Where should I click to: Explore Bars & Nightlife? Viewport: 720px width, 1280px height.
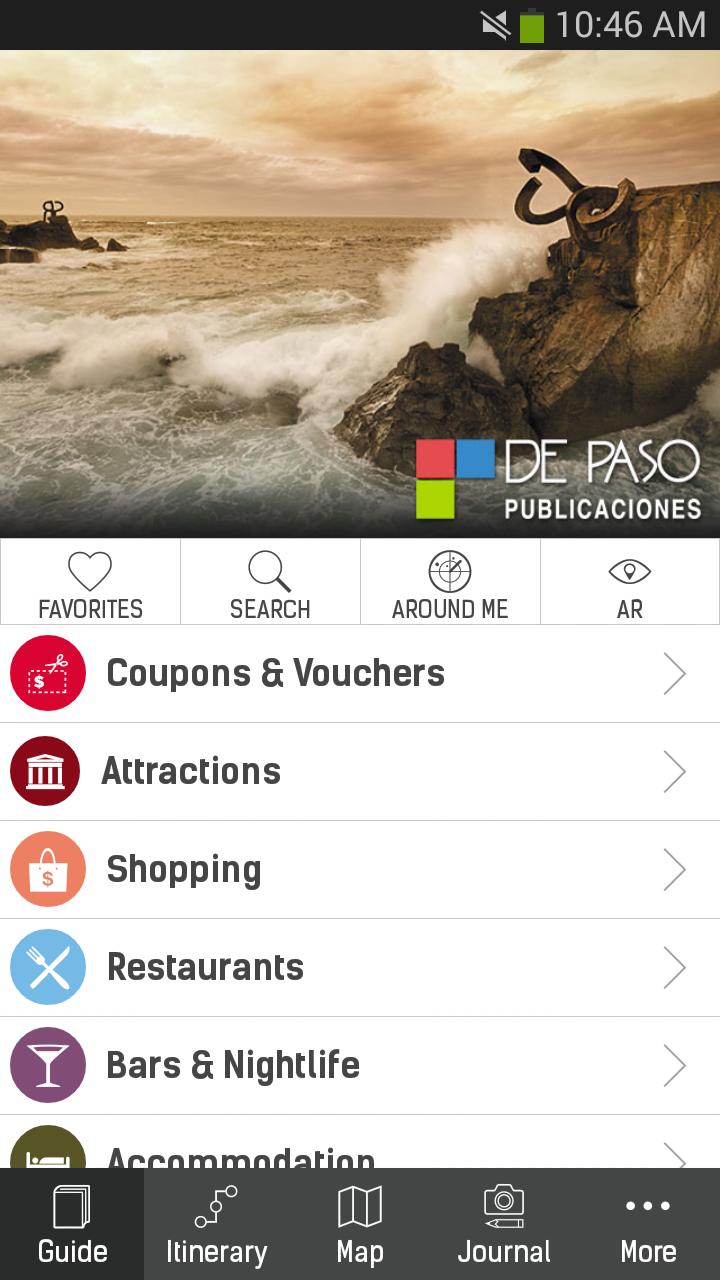(360, 1066)
